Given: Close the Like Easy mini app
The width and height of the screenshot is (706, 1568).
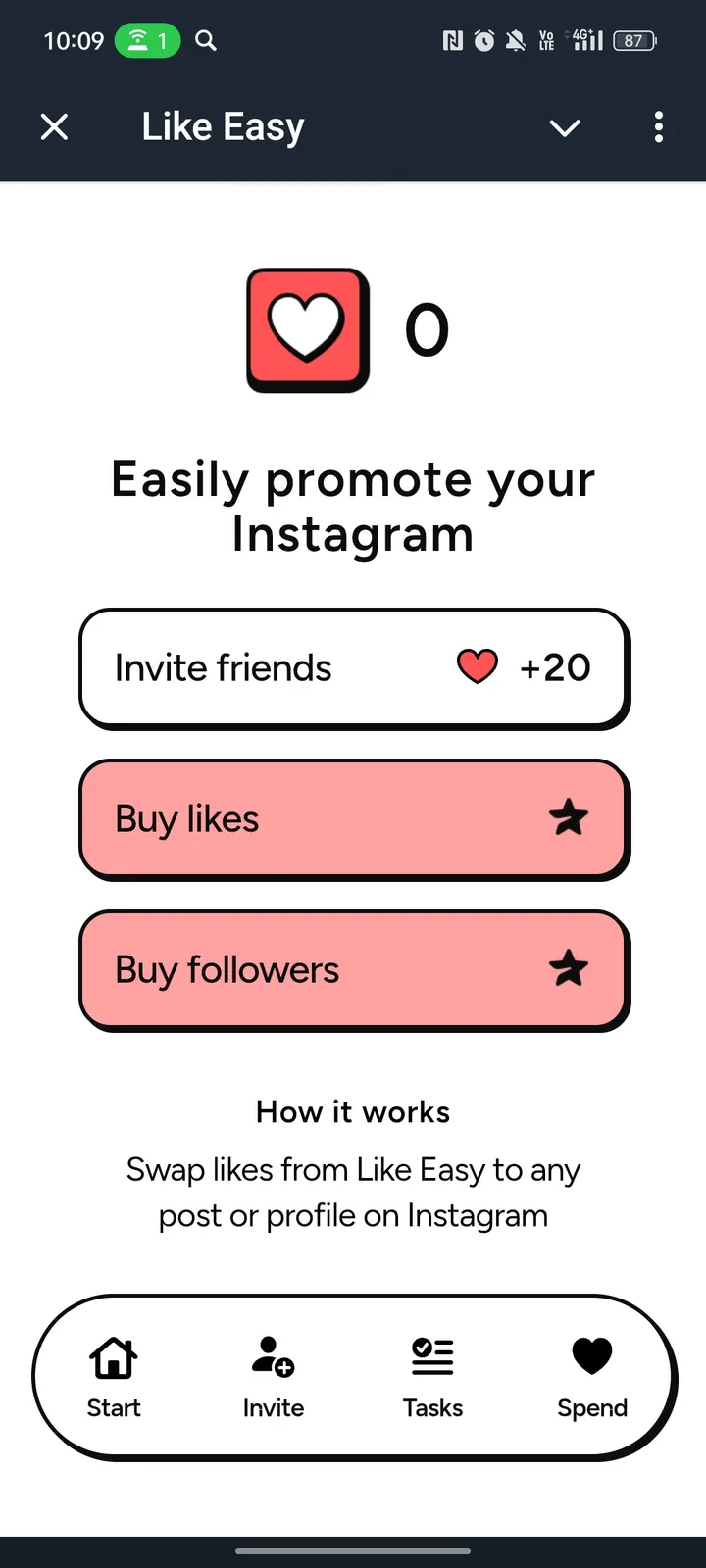Looking at the screenshot, I should 55,127.
